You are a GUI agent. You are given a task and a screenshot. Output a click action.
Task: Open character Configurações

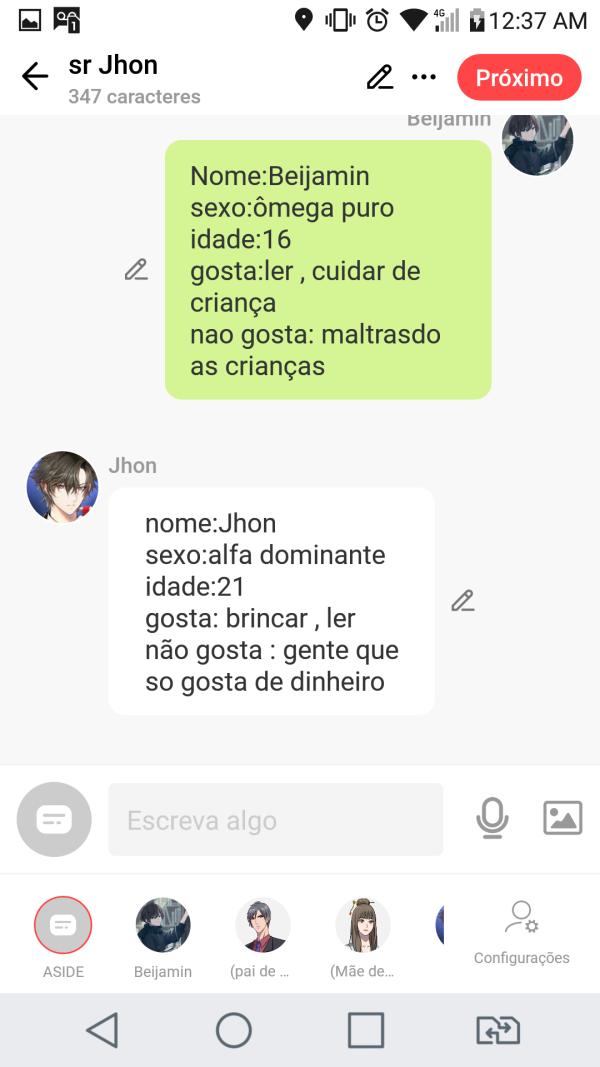[521, 932]
